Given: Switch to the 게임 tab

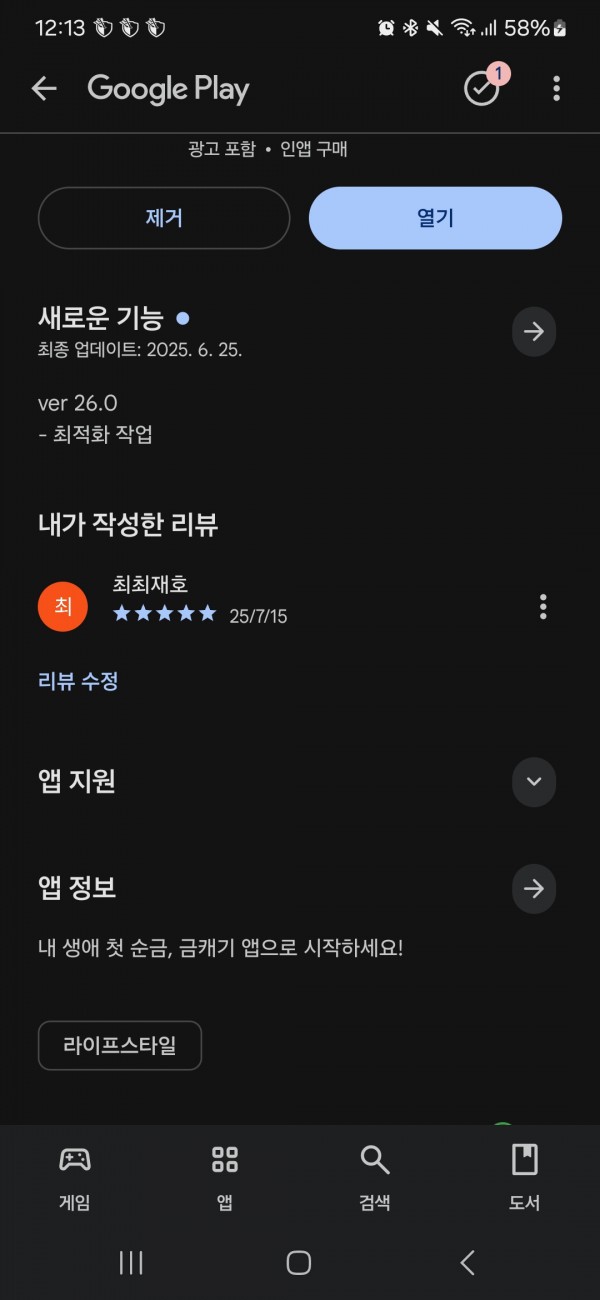Looking at the screenshot, I should point(75,1178).
